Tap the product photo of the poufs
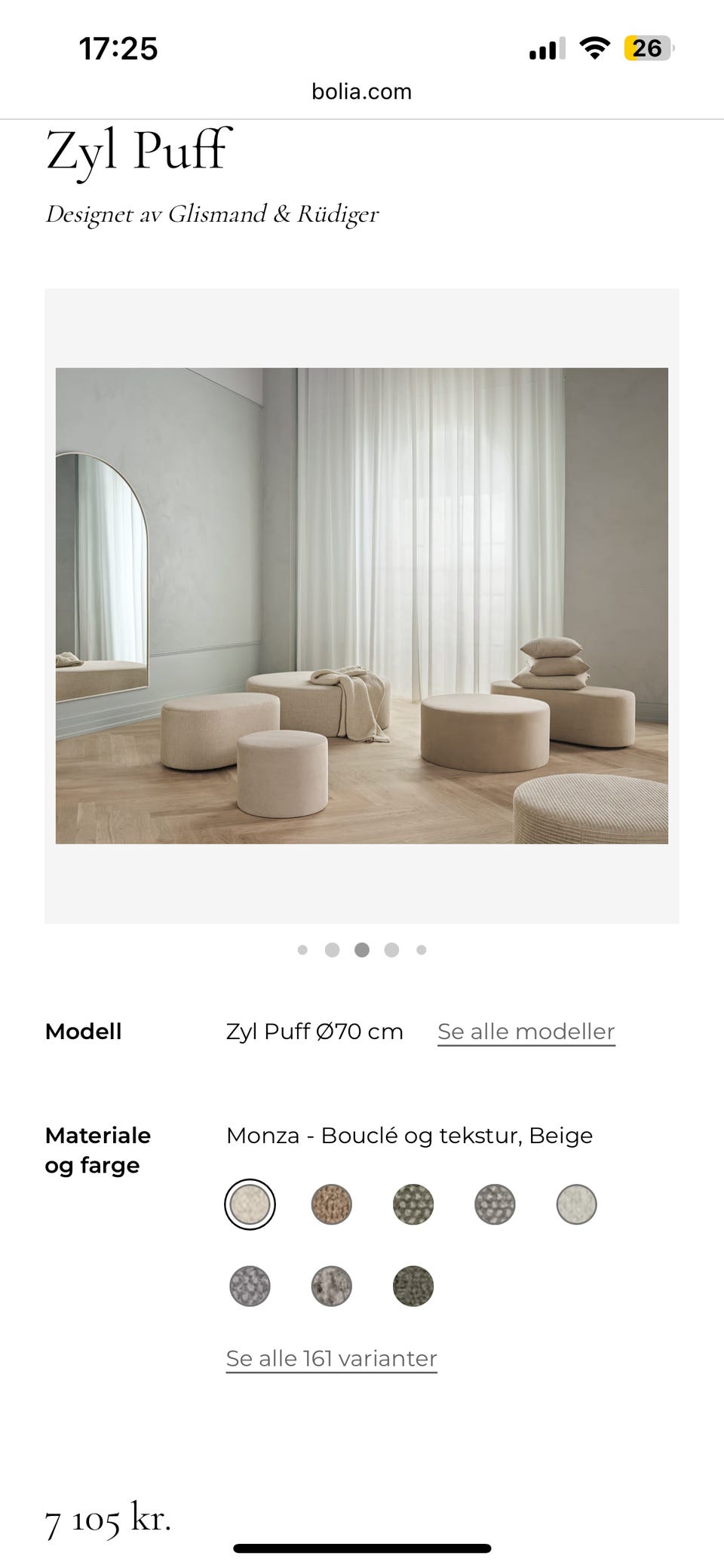 362,604
